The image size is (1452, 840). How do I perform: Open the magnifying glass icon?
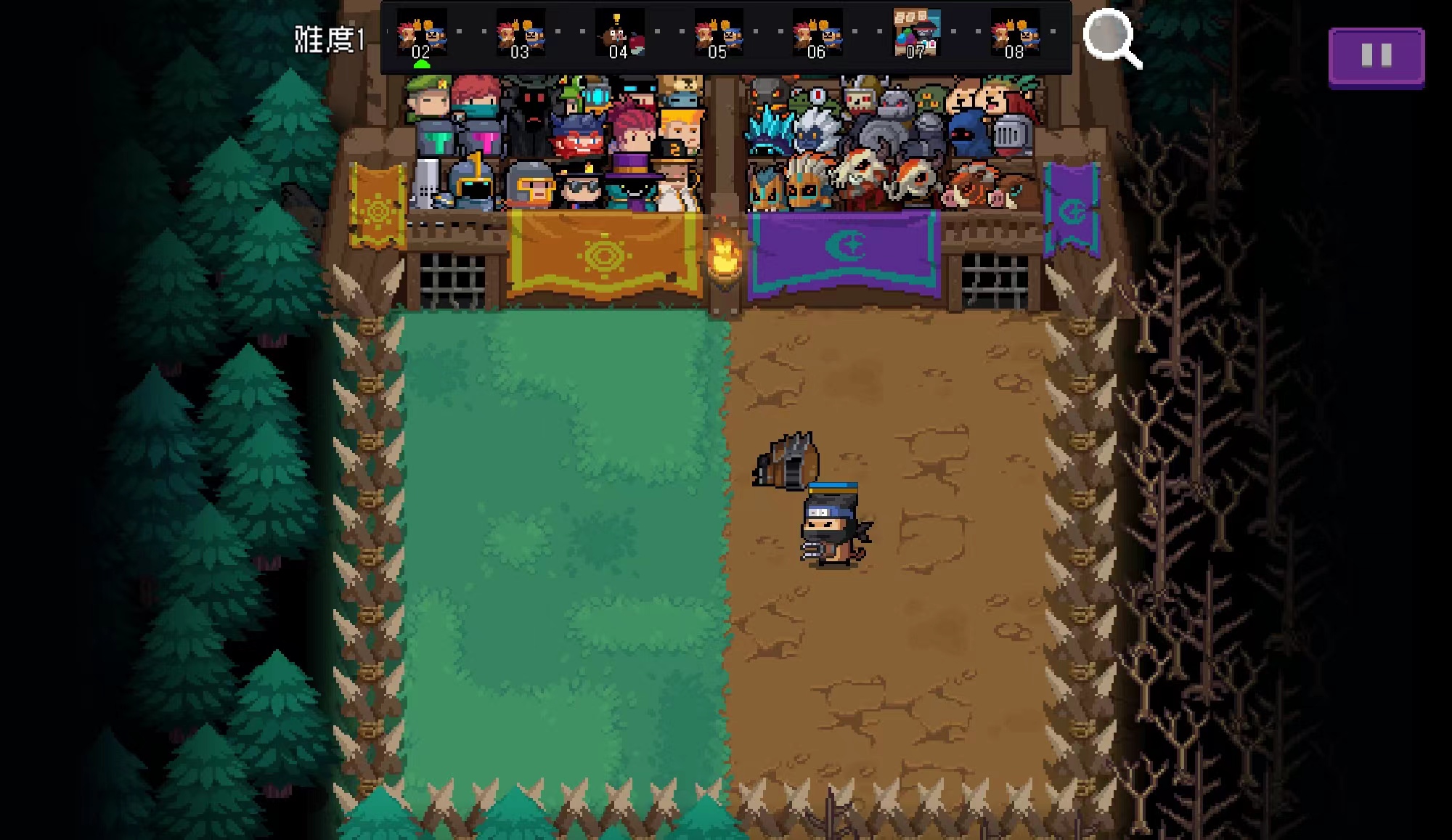[1109, 38]
